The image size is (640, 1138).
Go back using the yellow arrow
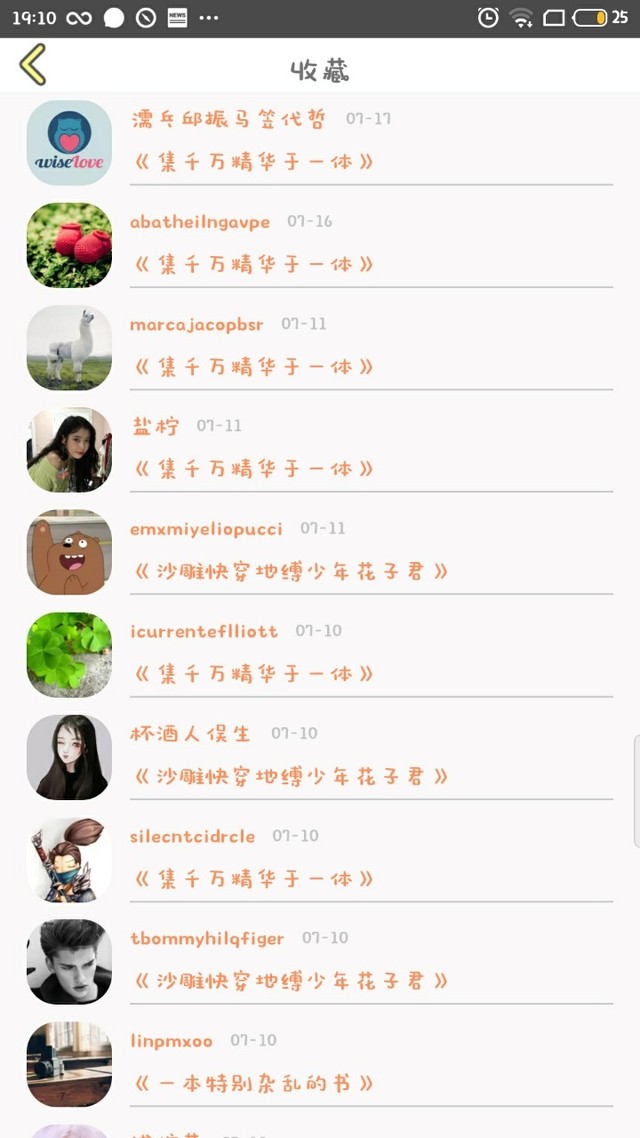coord(33,65)
